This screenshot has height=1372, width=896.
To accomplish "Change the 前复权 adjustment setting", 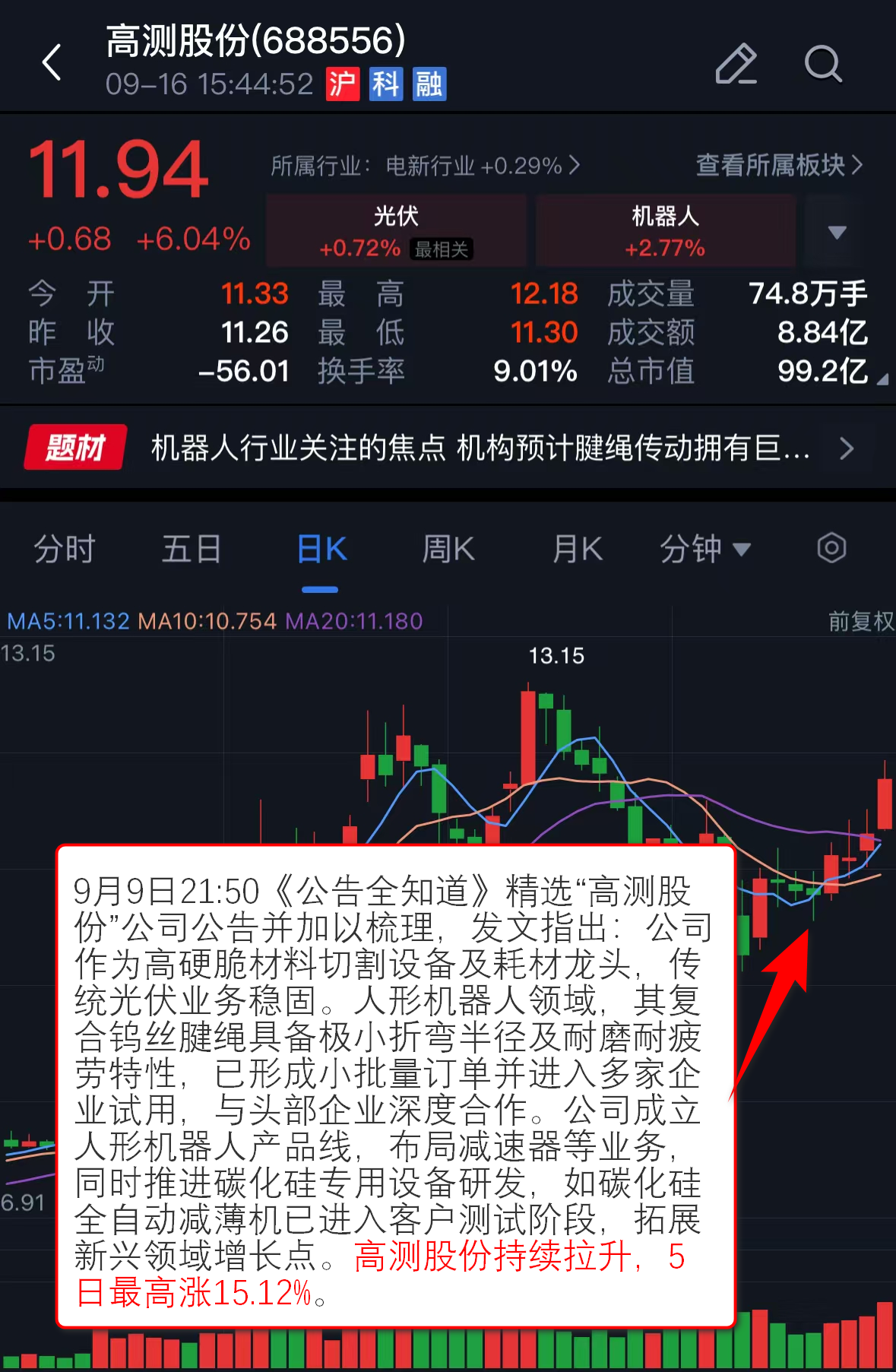I will pyautogui.click(x=860, y=622).
